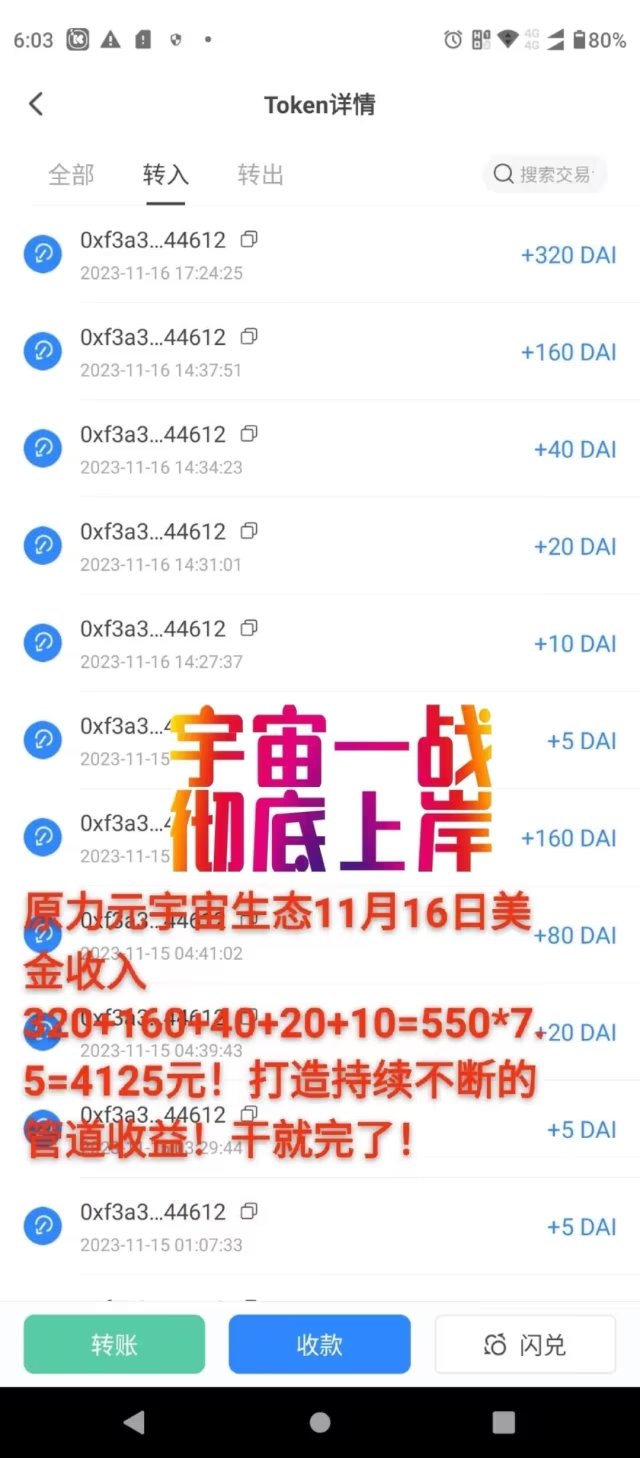Screen dimensions: 640x1458
Task: Open the recent apps overview
Action: tap(504, 1422)
